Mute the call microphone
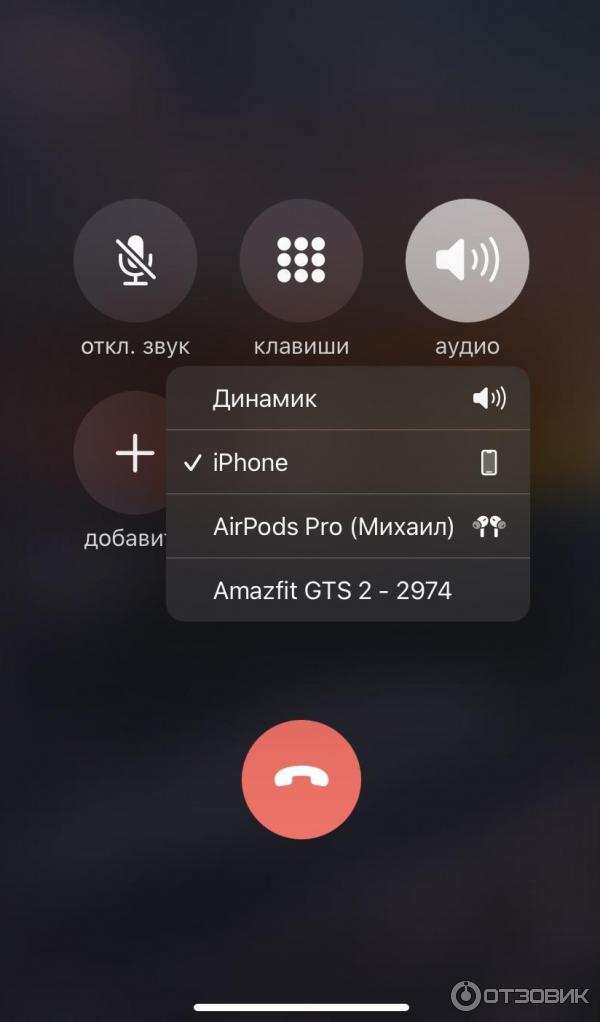This screenshot has height=1022, width=600. [x=135, y=261]
